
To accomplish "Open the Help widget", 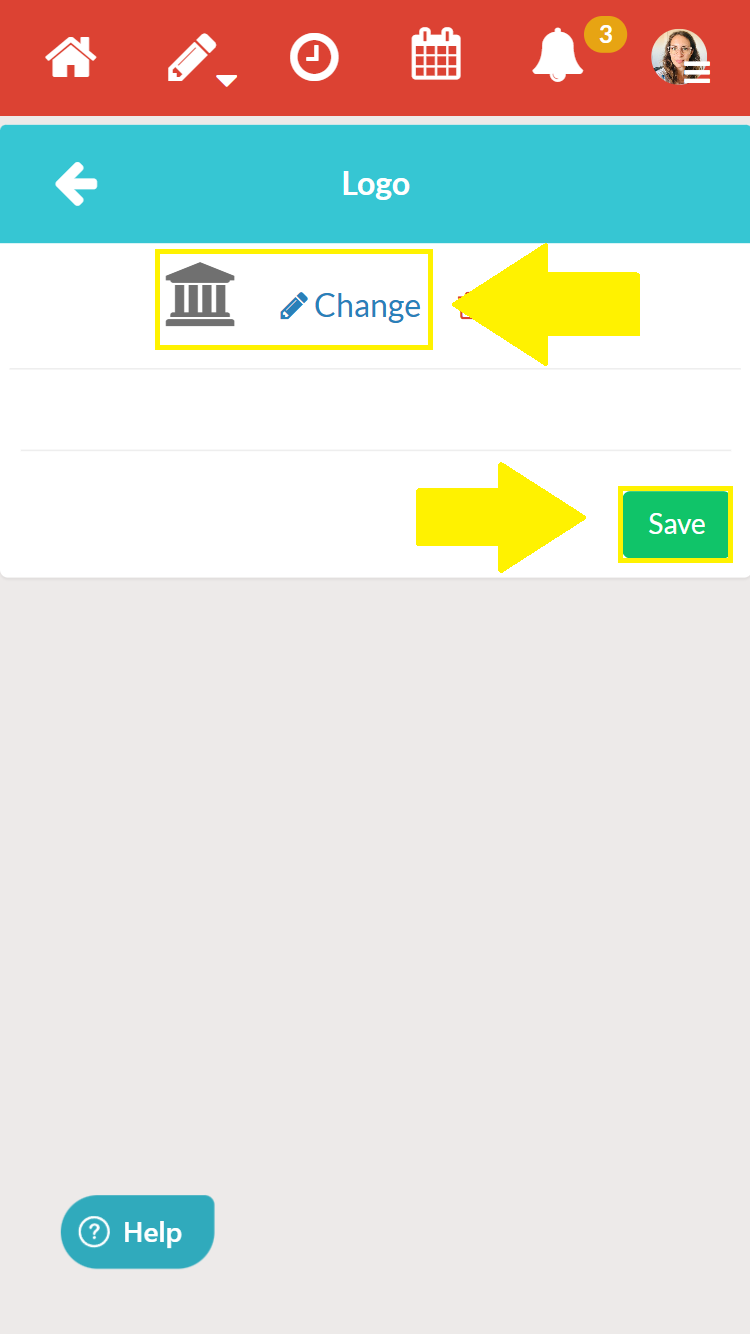I will click(137, 1232).
